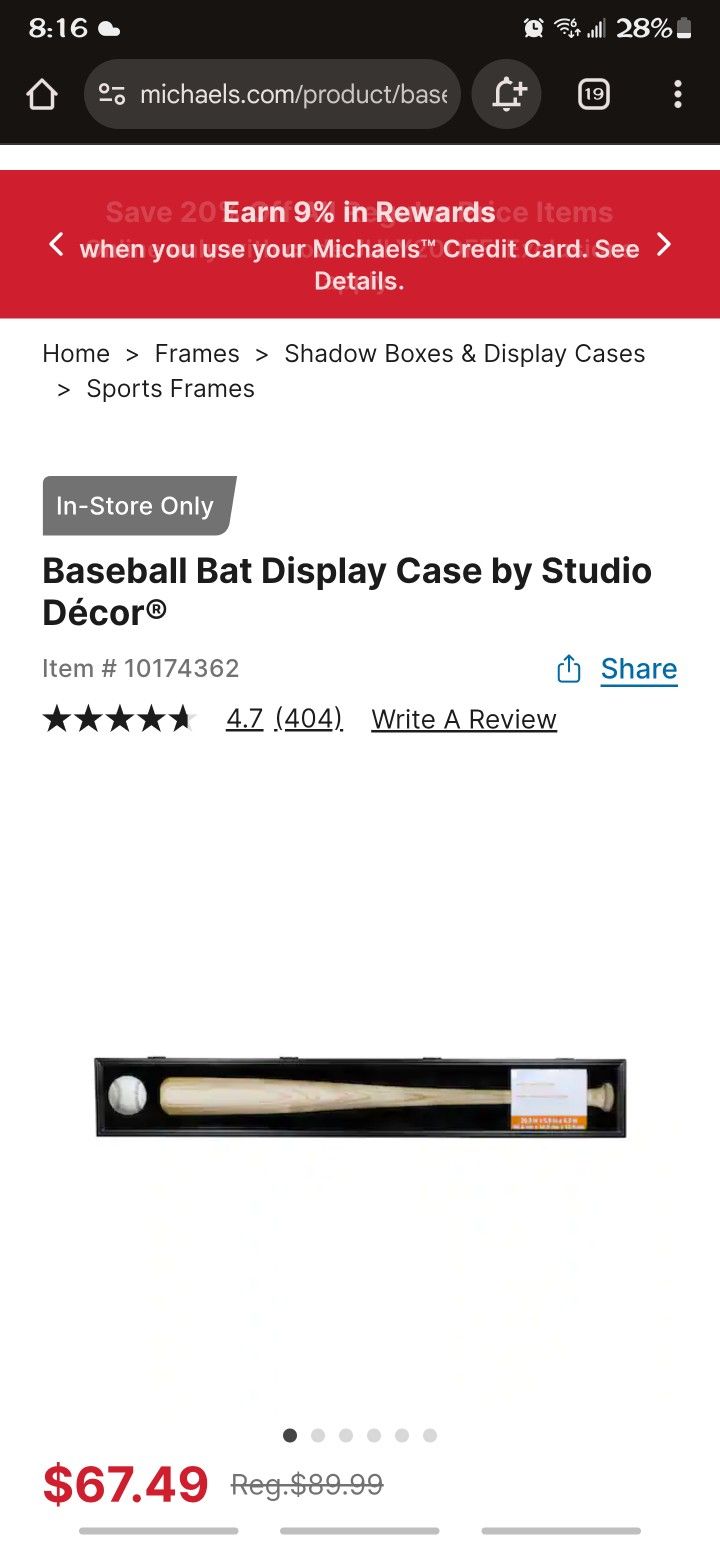Tap the michaels.com address bar
This screenshot has width=720, height=1544.
point(280,95)
